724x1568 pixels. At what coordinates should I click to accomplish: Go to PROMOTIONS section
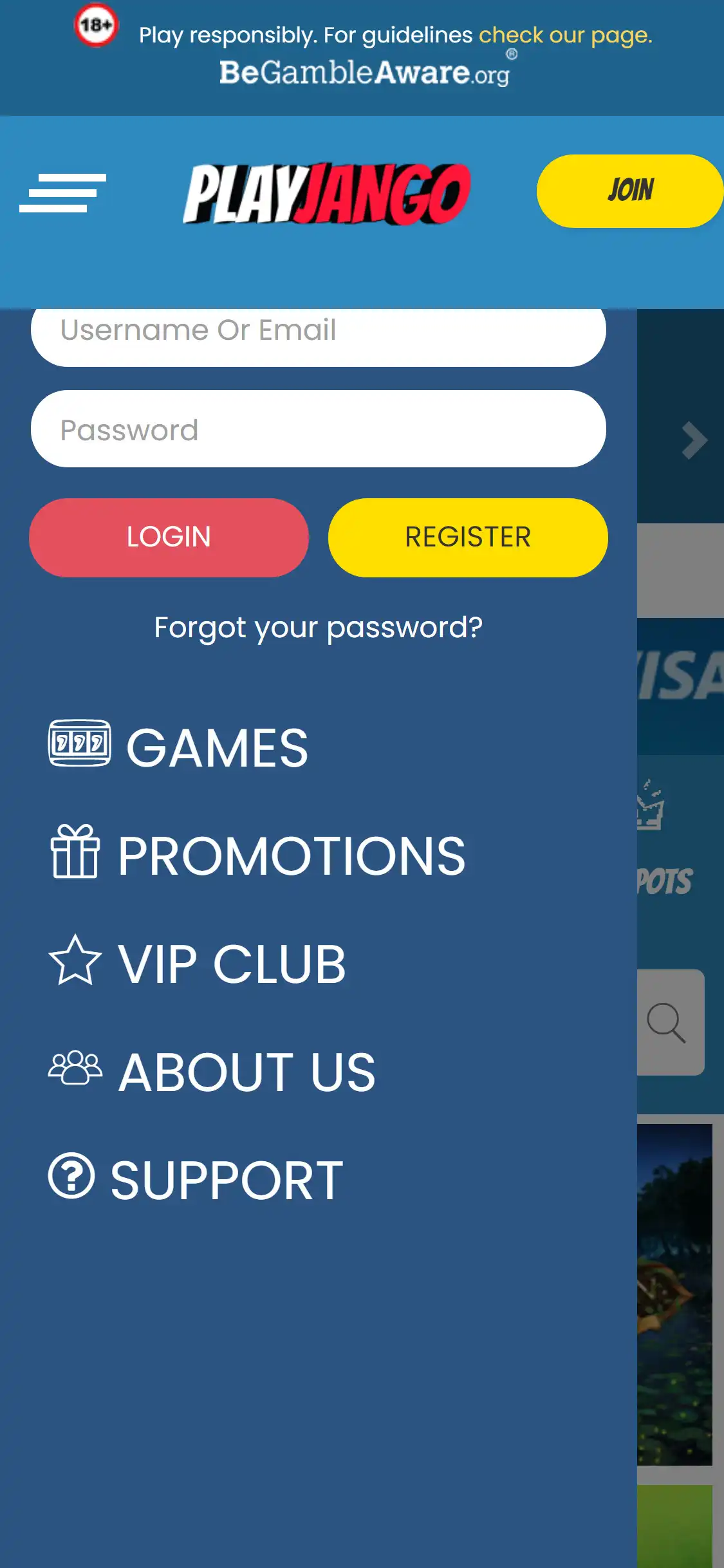point(257,855)
